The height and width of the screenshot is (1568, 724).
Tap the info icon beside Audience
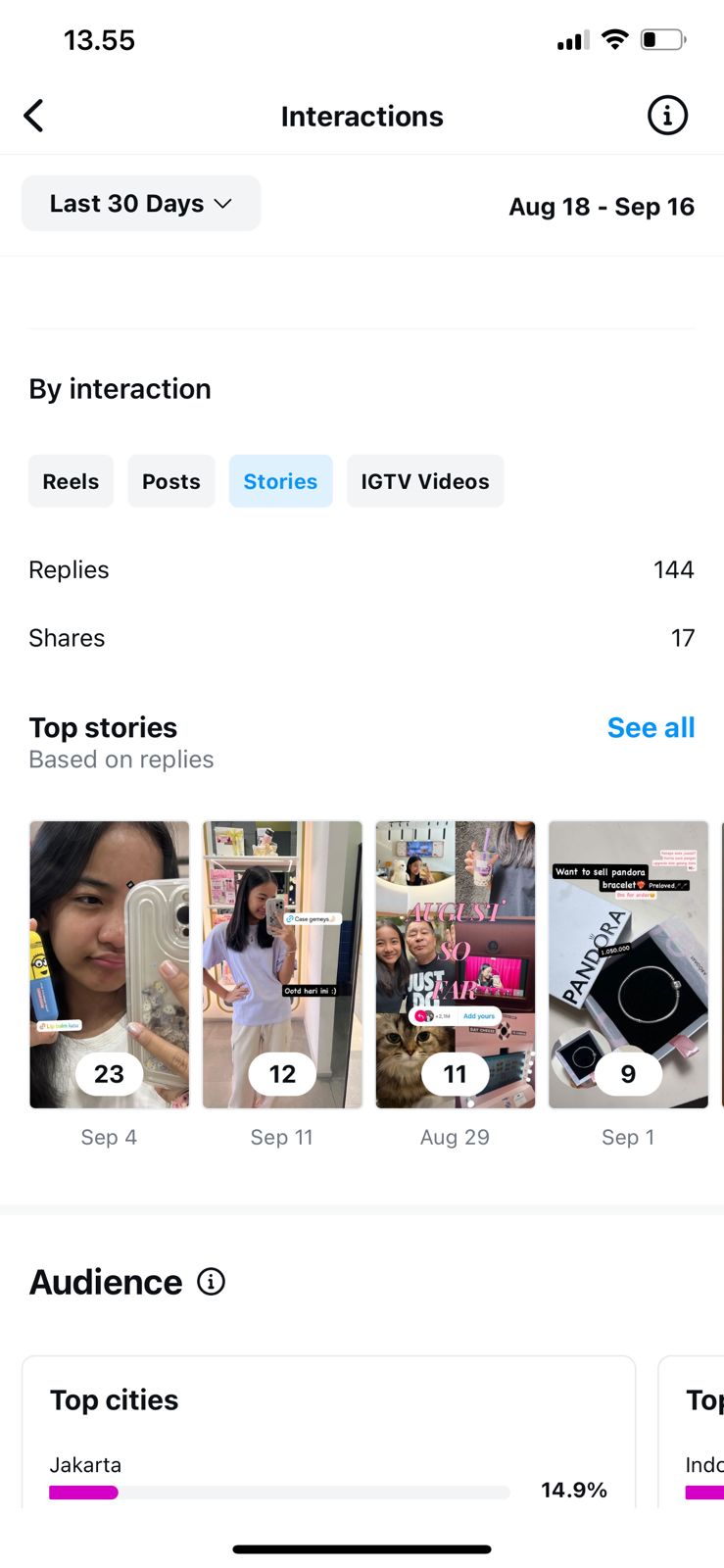[x=212, y=1281]
